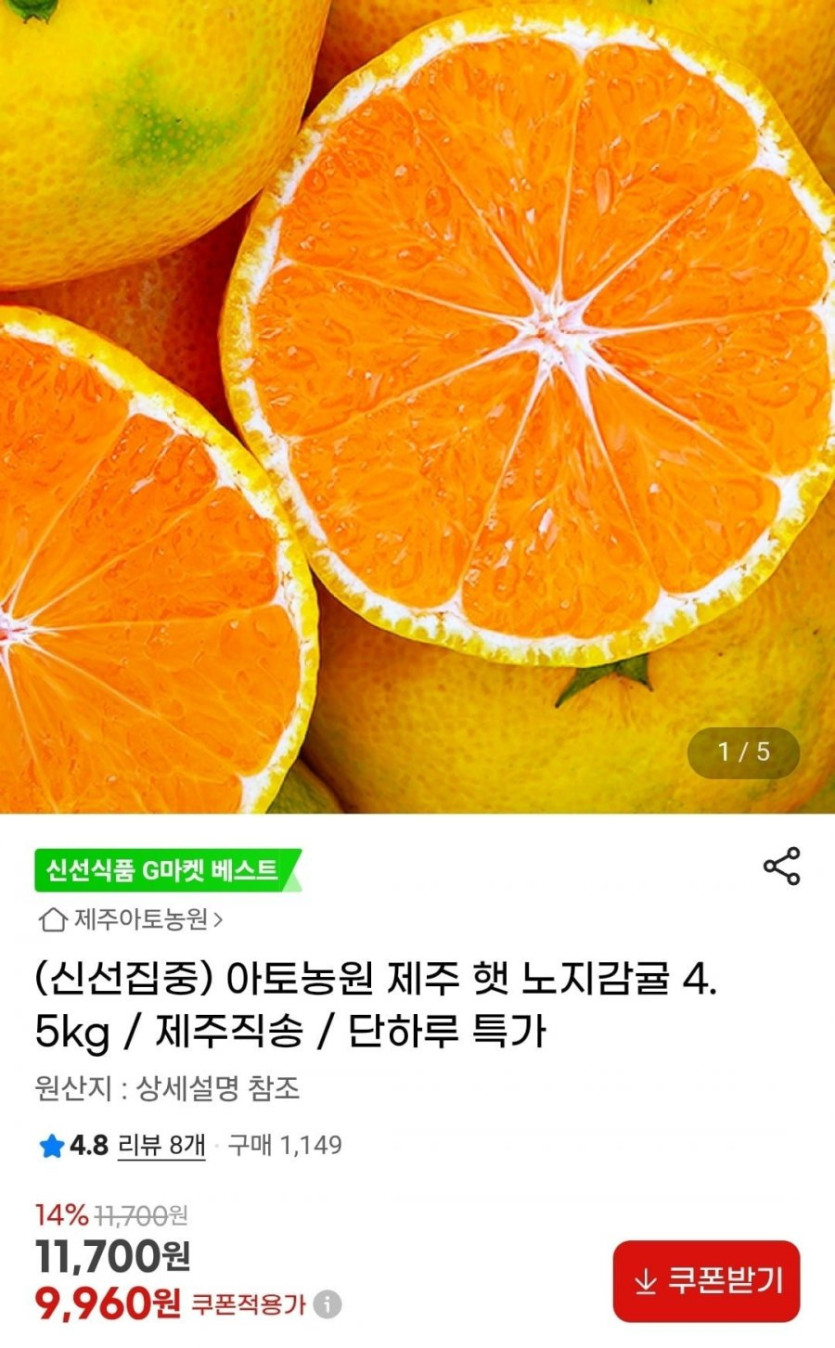Image resolution: width=835 pixels, height=1348 pixels.
Task: Open the 리뷰 8개 reviews link
Action: (x=161, y=1145)
